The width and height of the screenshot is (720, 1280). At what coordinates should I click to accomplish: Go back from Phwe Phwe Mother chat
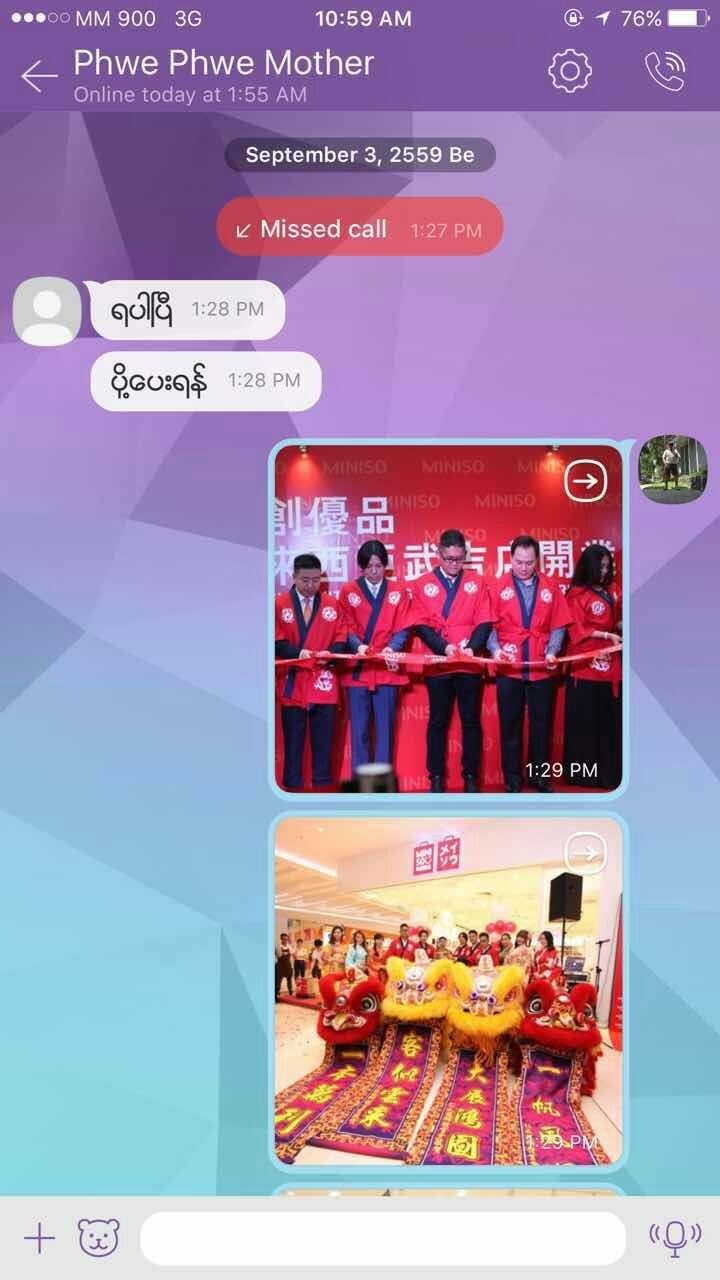[x=39, y=76]
